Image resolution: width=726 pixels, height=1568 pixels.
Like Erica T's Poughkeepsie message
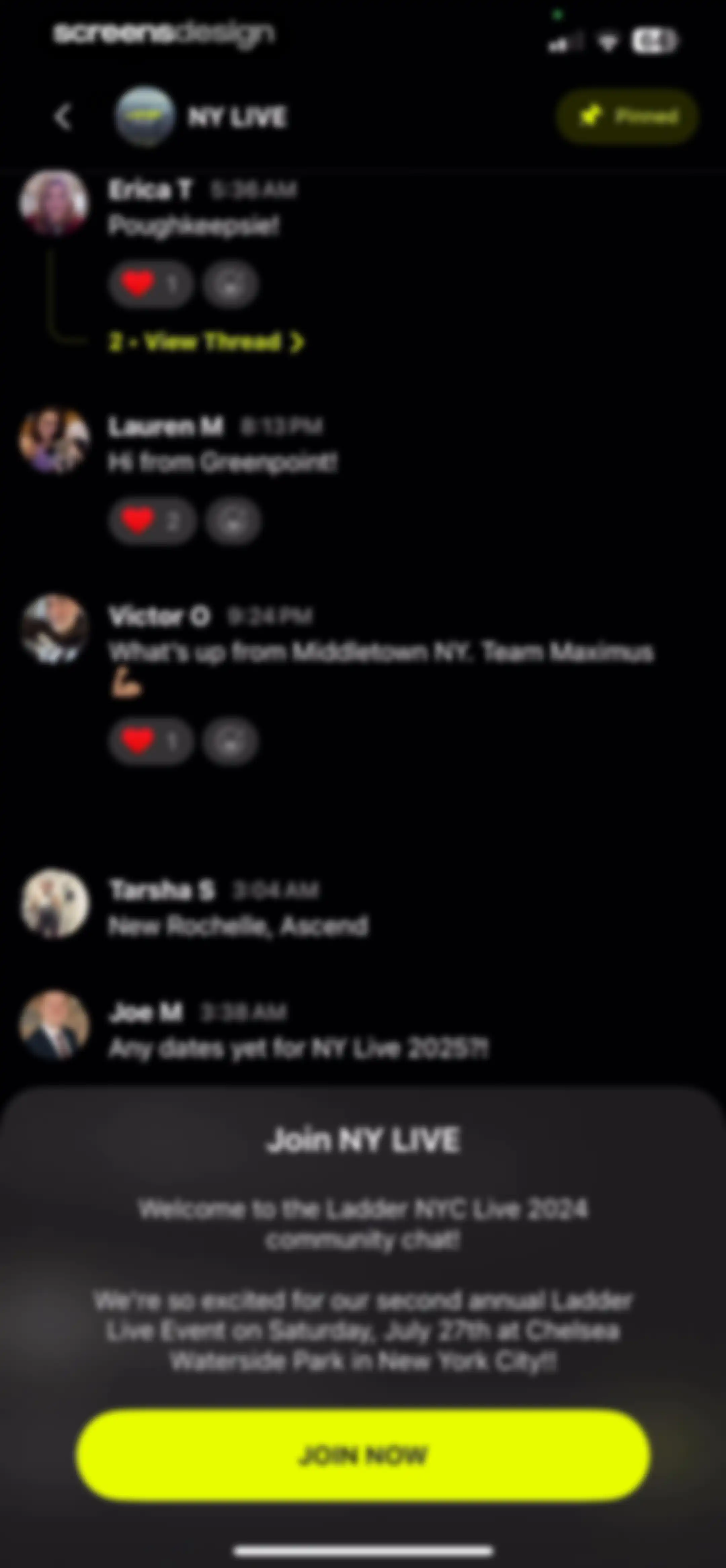(151, 284)
